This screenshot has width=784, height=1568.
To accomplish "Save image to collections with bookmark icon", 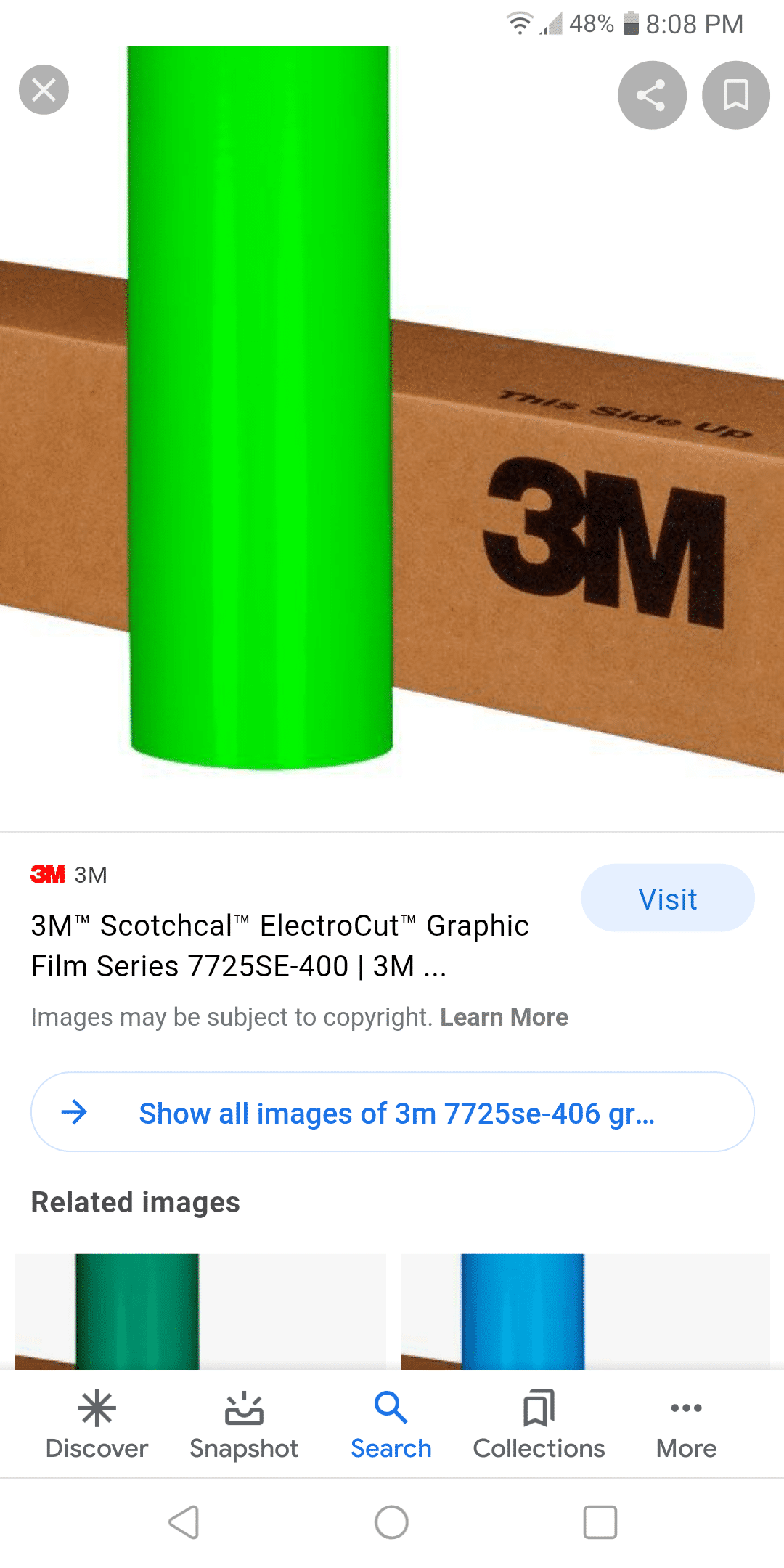I will [735, 95].
